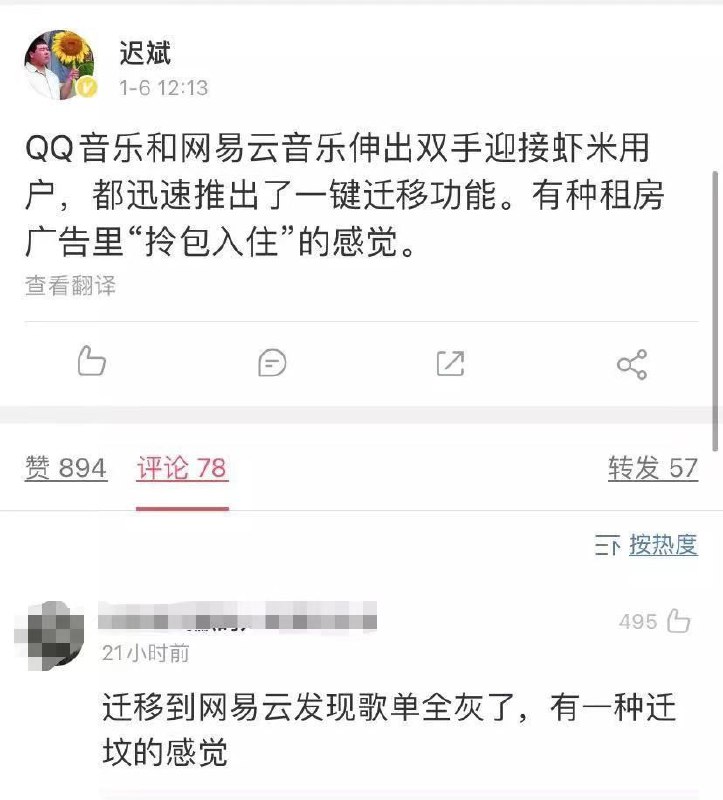This screenshot has width=723, height=800.
Task: Like the comment with 495 likes
Action: 678,622
